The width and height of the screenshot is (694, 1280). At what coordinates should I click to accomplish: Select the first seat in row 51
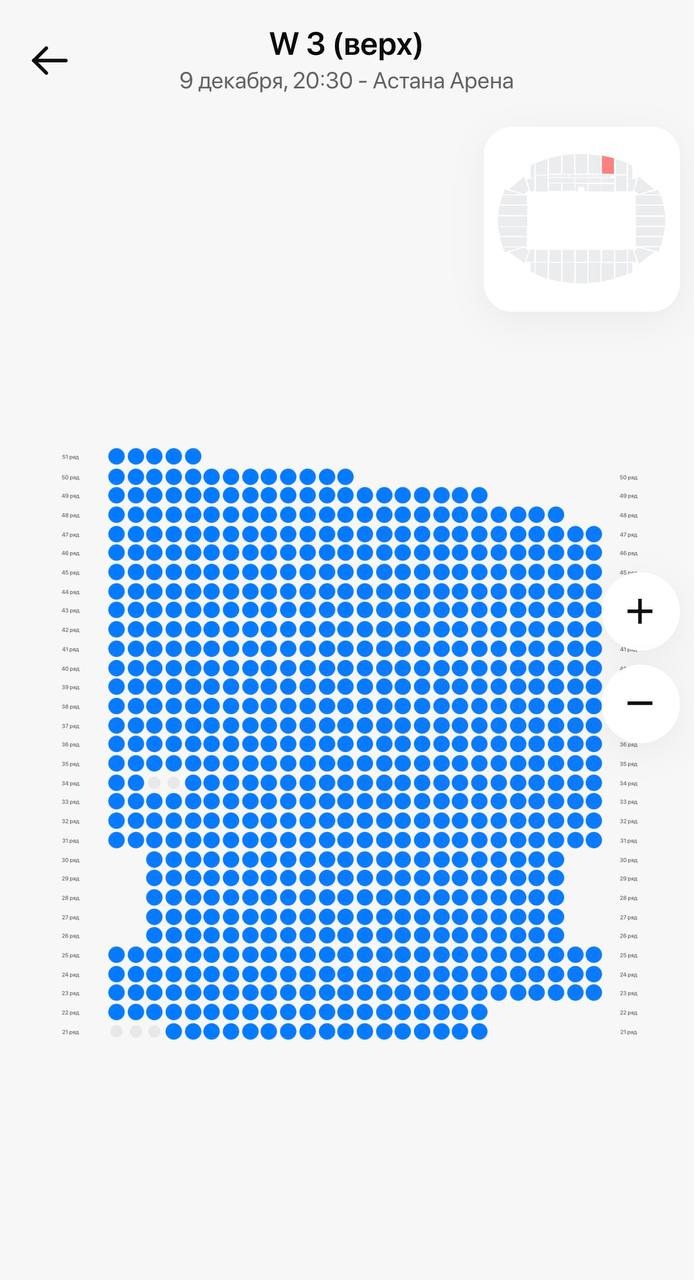117,456
